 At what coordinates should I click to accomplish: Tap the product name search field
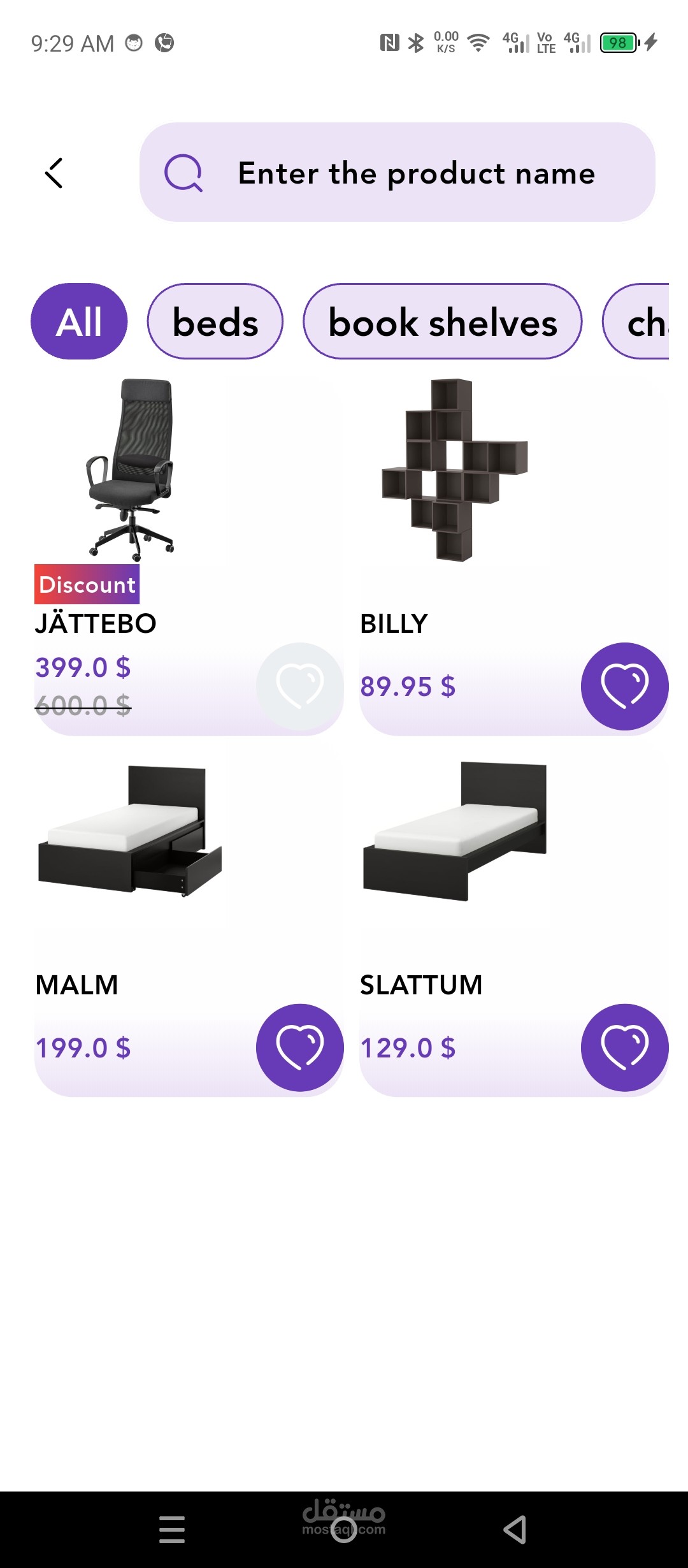point(398,172)
